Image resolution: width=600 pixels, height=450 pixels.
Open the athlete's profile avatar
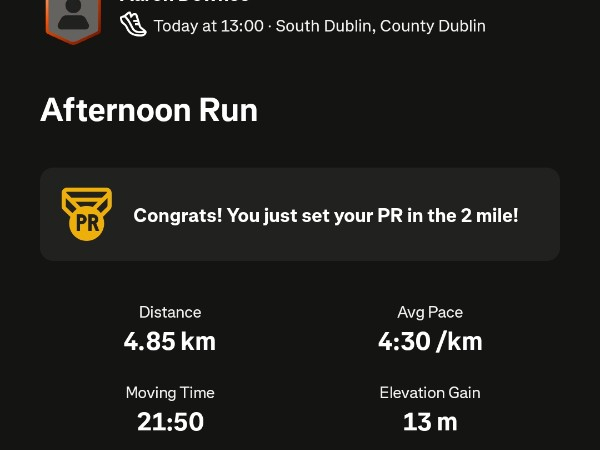coord(72,16)
